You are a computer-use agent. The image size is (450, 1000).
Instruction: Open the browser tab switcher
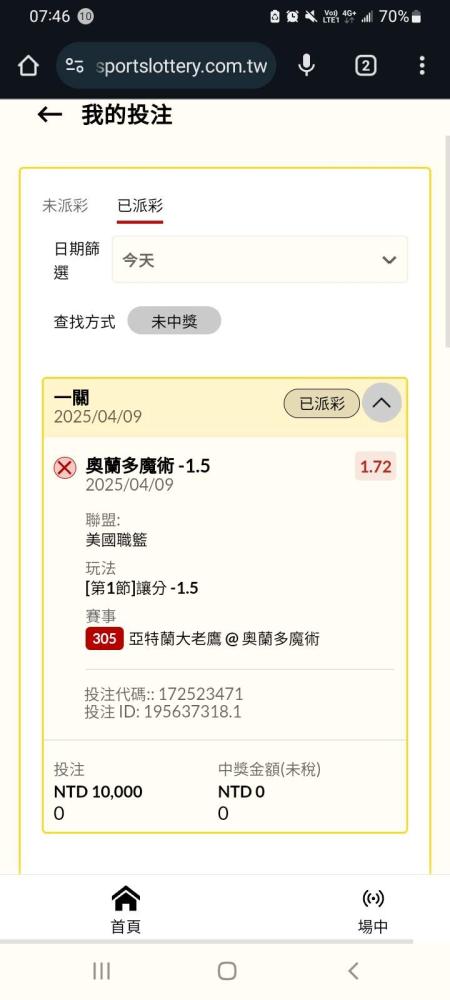tap(365, 66)
